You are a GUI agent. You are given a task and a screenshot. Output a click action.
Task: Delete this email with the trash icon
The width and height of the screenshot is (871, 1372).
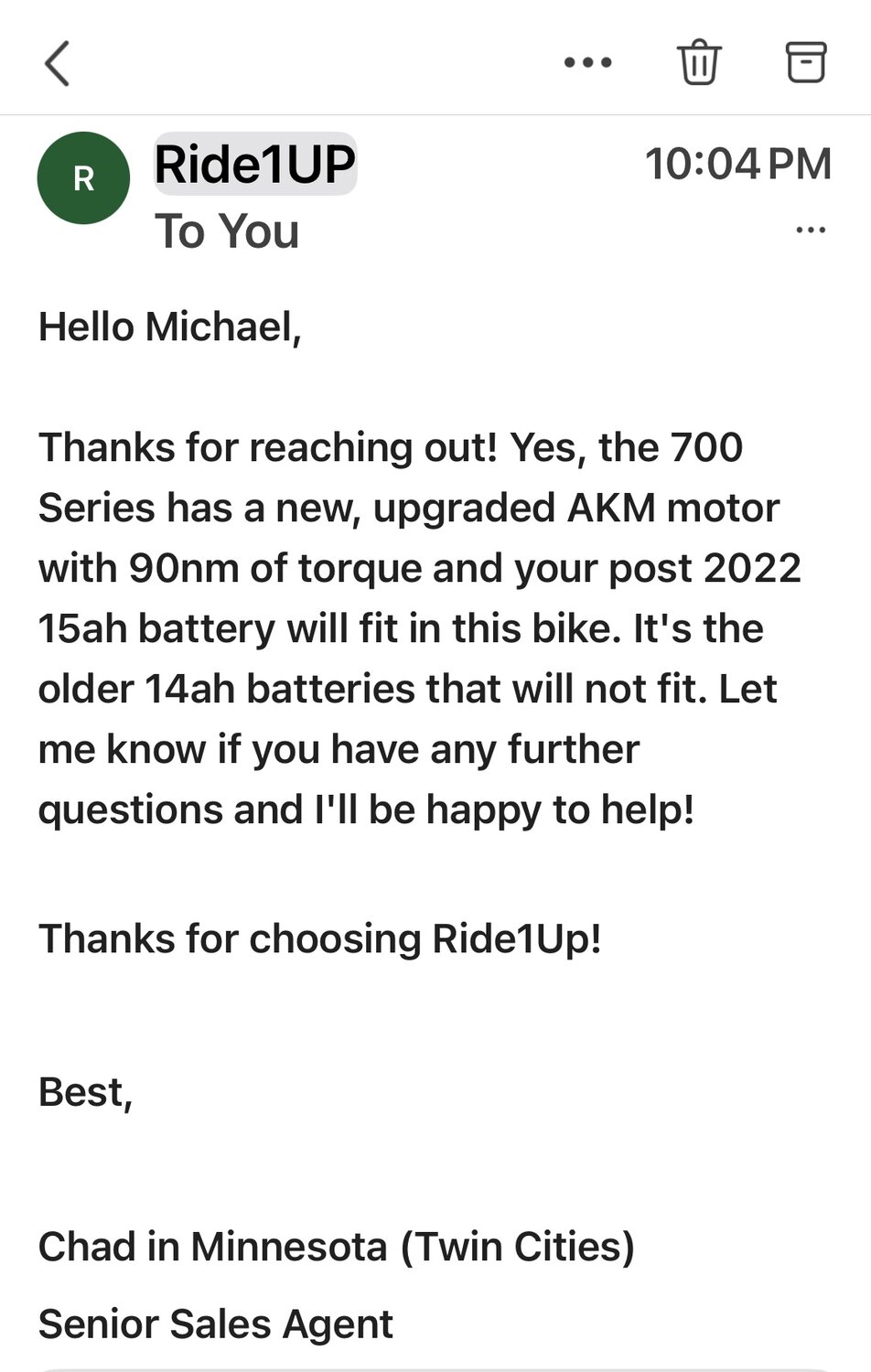point(699,62)
